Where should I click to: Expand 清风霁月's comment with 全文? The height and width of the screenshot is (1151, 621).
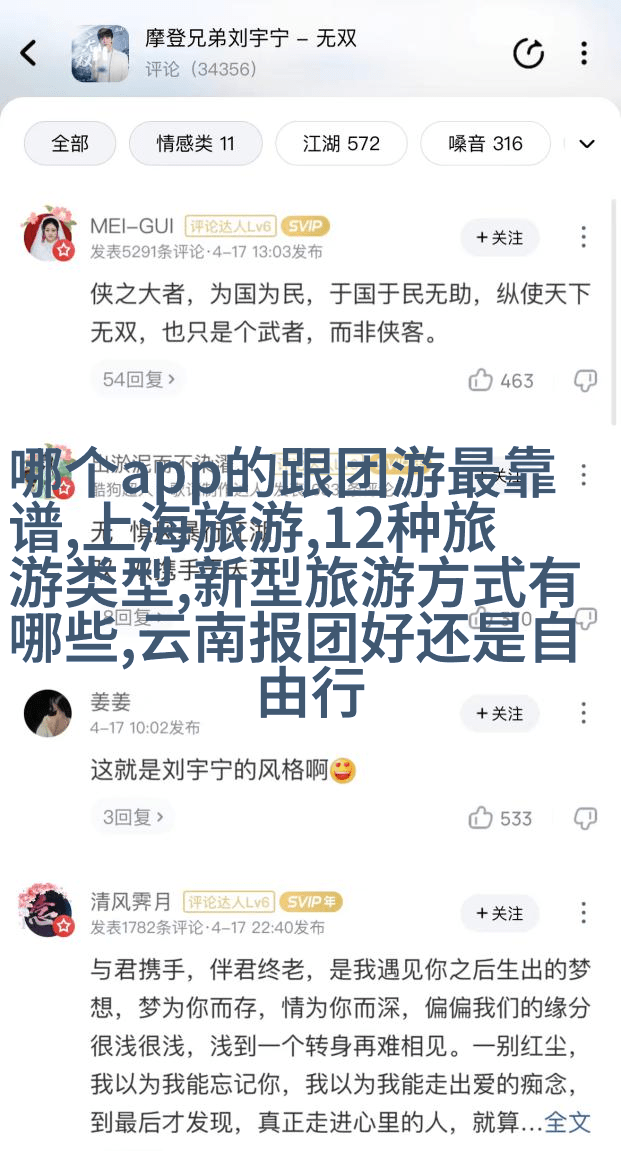click(x=567, y=1122)
